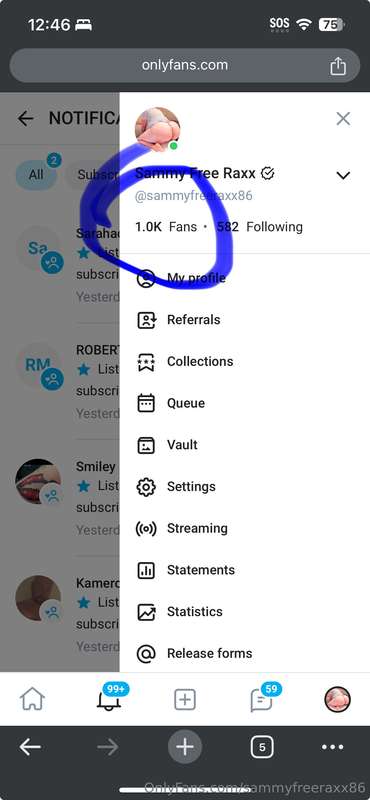The width and height of the screenshot is (370, 800).
Task: Go to the home feed tab
Action: (x=32, y=699)
